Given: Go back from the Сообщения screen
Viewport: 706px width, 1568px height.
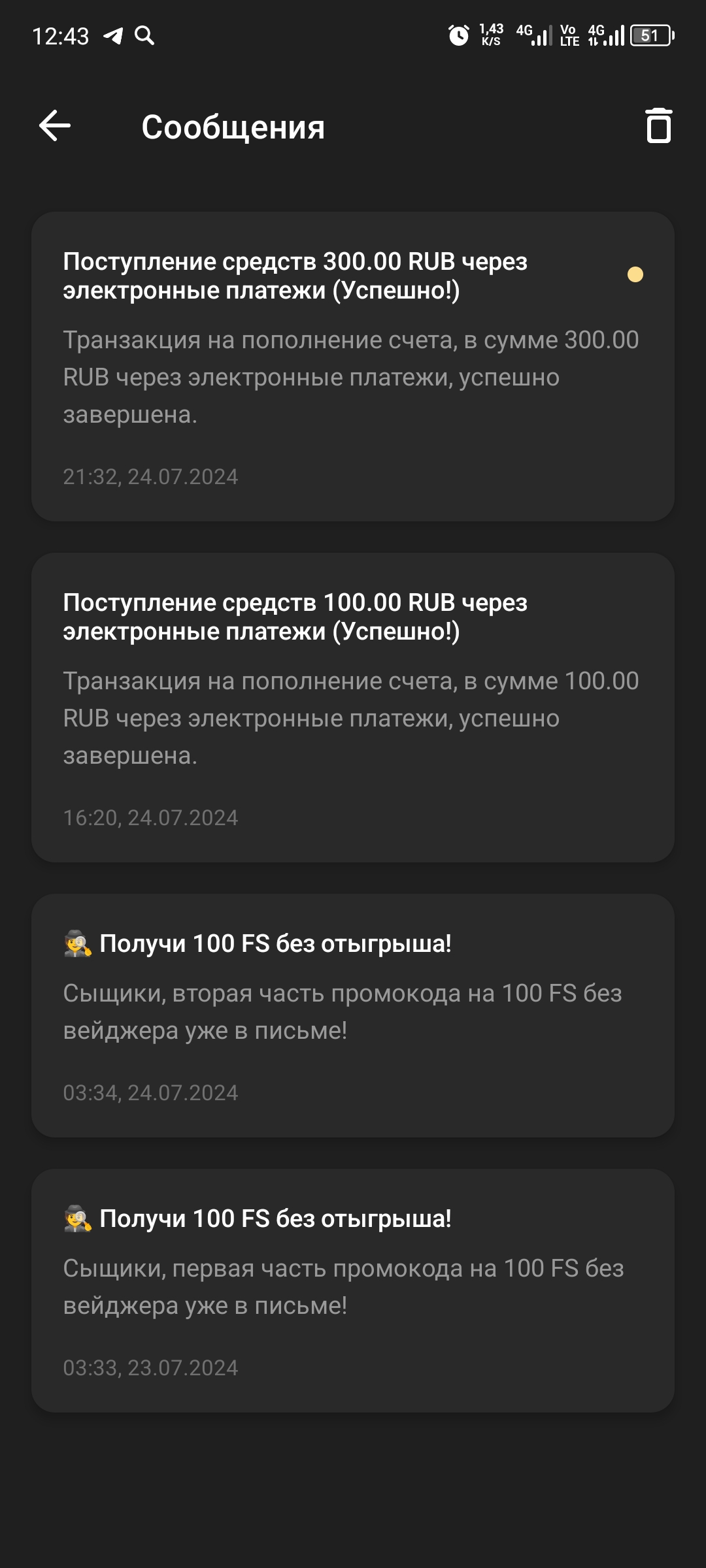Looking at the screenshot, I should click(55, 125).
